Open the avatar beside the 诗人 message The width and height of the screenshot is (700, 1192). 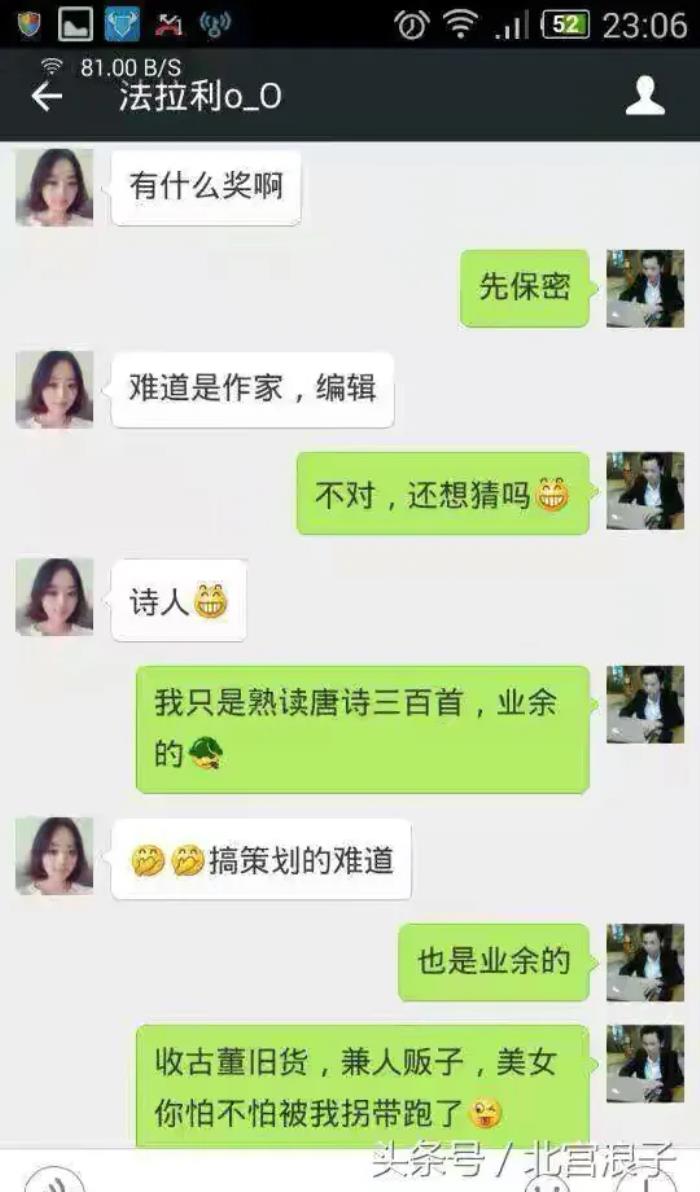coord(54,598)
